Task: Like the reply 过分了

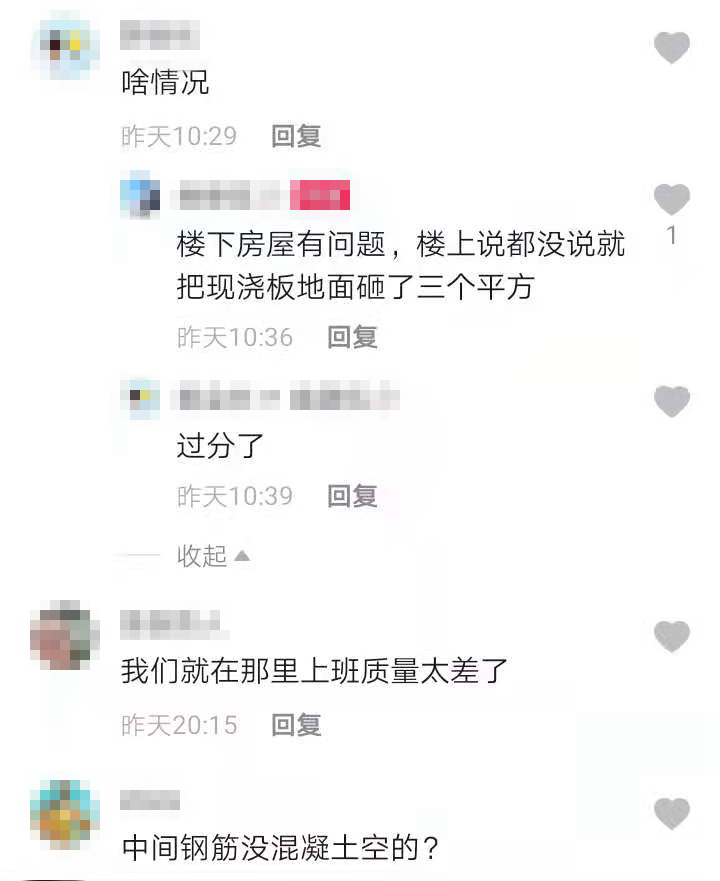Action: click(x=671, y=402)
